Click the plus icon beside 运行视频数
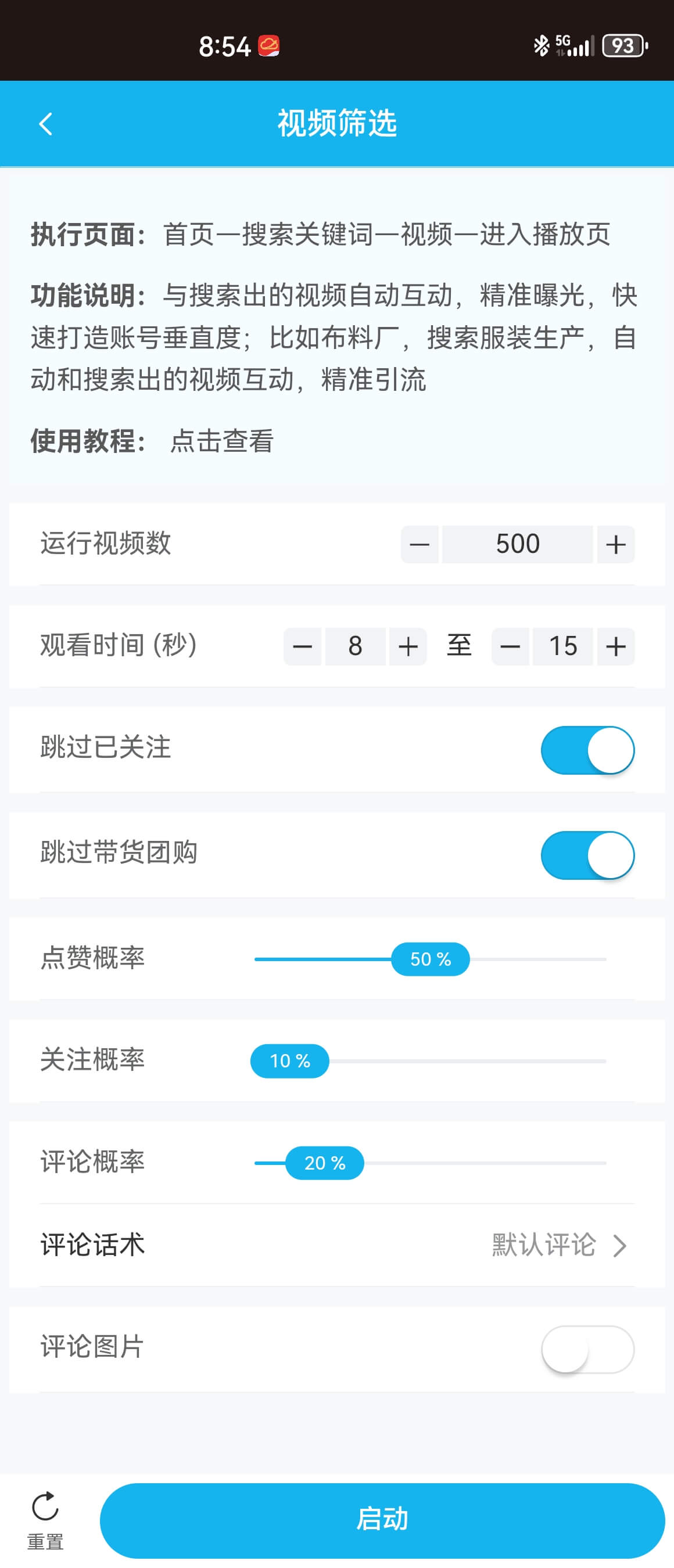Image resolution: width=674 pixels, height=1568 pixels. [x=615, y=544]
